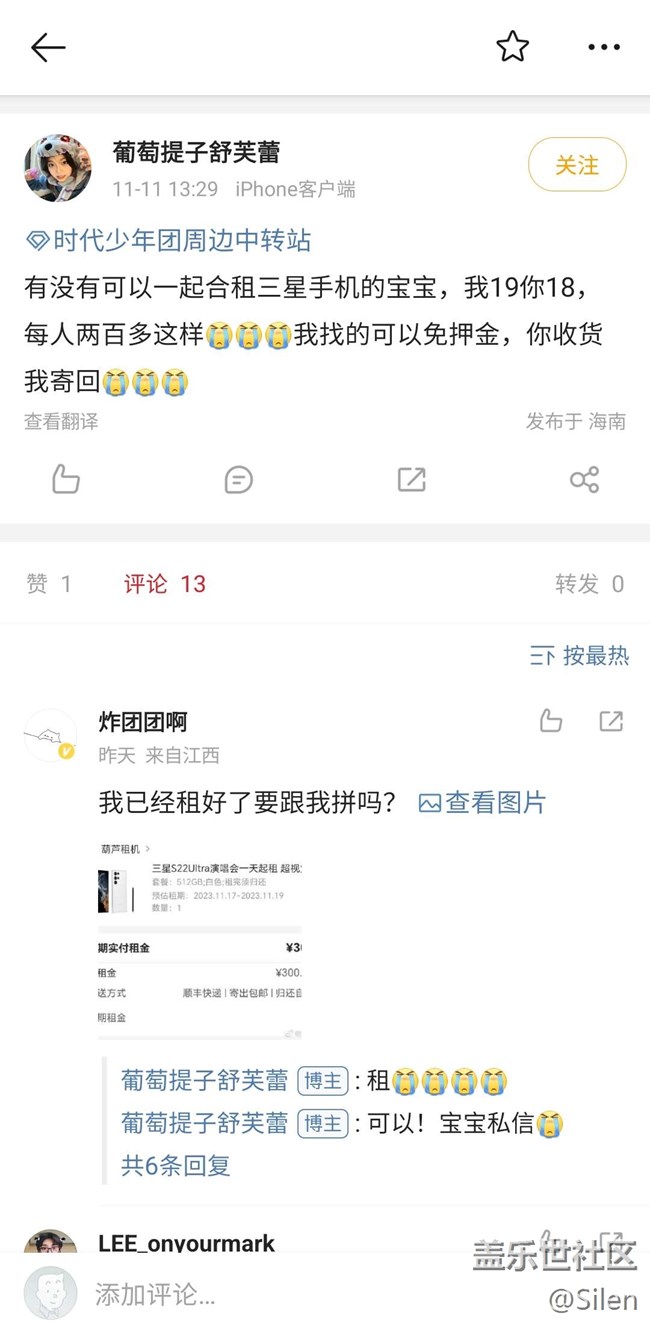Open the three-dot overflow menu
The image size is (650, 1334).
point(604,47)
